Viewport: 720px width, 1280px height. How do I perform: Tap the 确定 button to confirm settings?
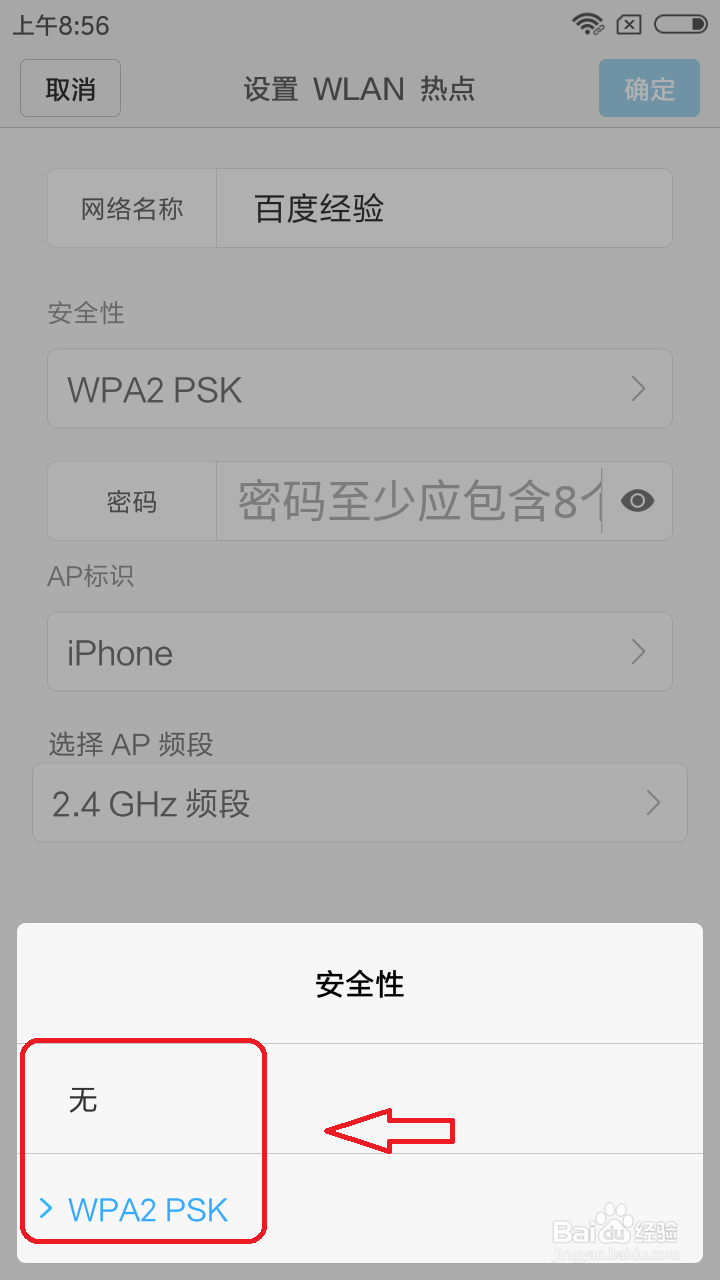click(x=649, y=88)
